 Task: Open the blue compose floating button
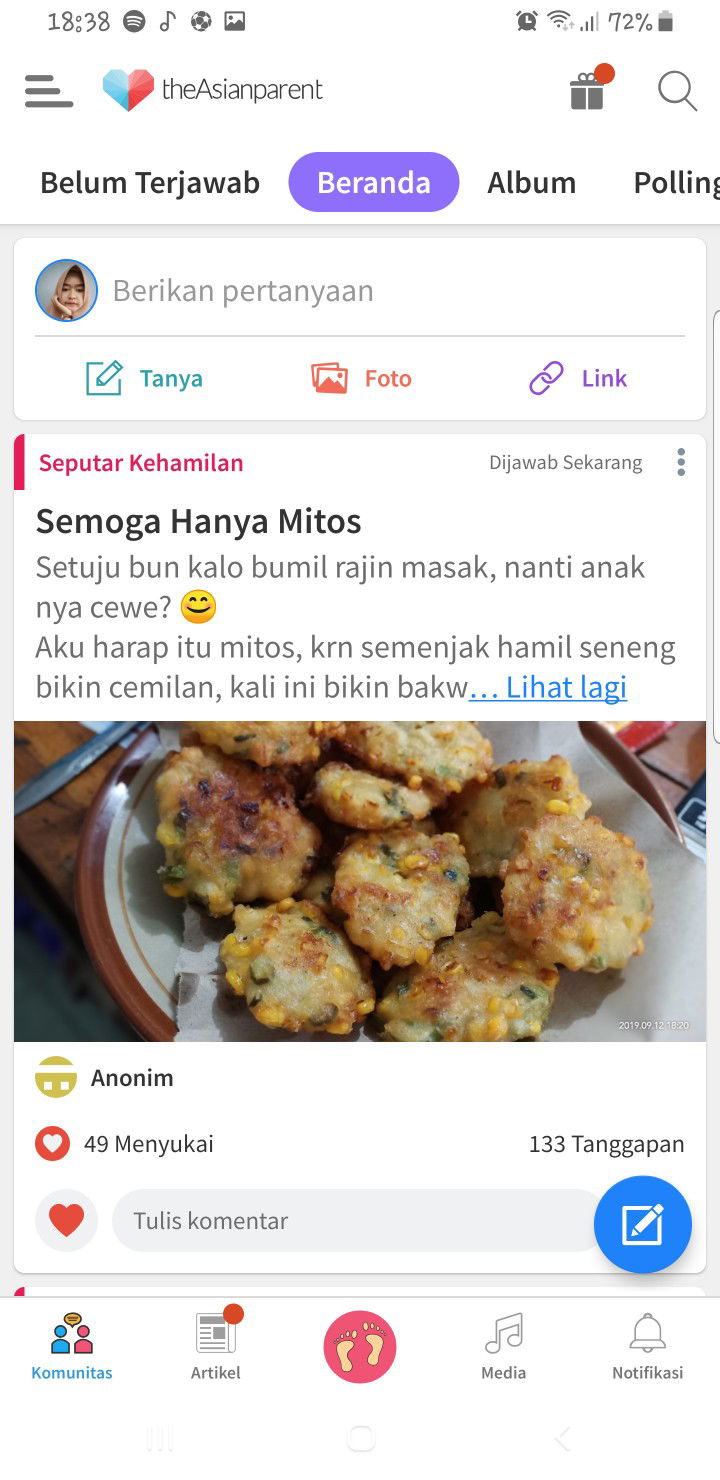(643, 1224)
